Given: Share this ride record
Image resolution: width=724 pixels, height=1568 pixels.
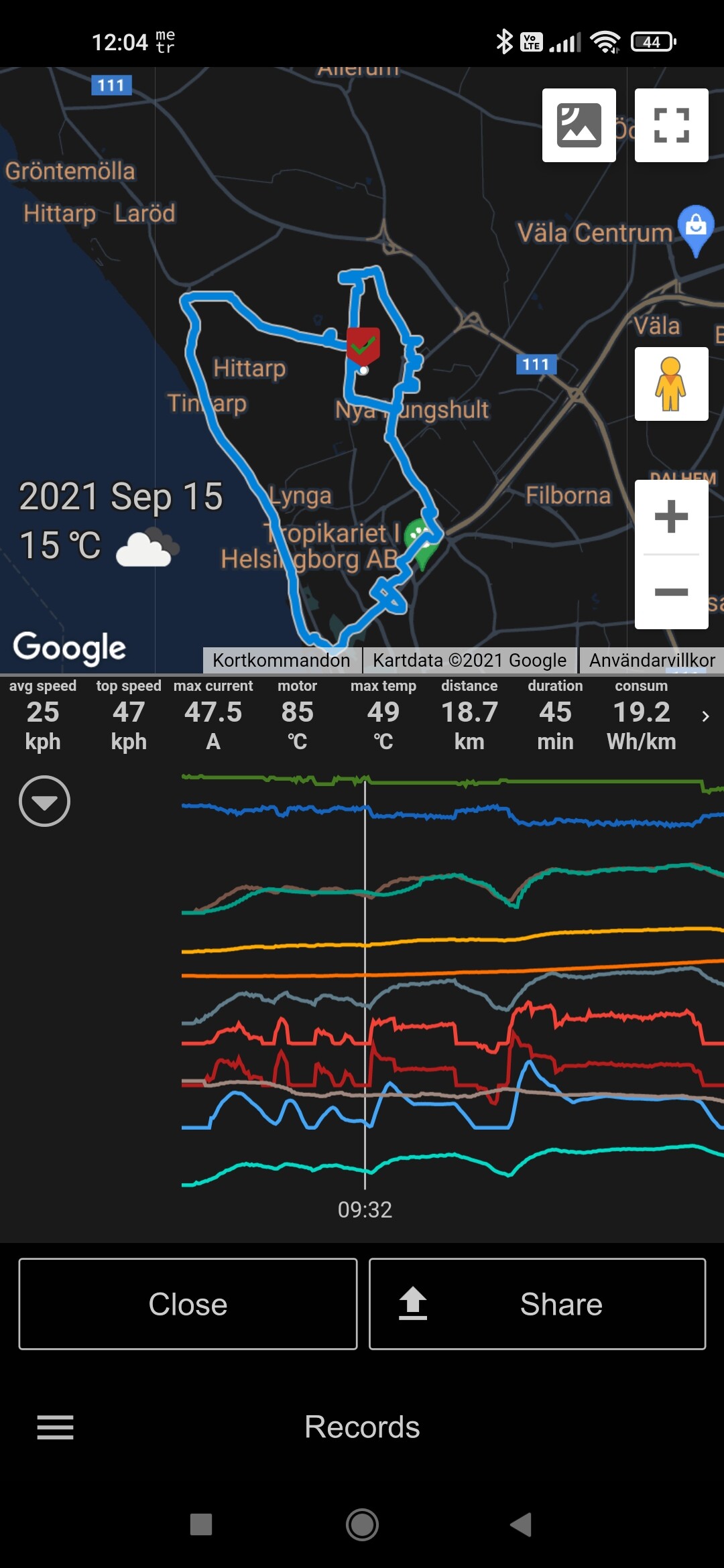Looking at the screenshot, I should (537, 1304).
